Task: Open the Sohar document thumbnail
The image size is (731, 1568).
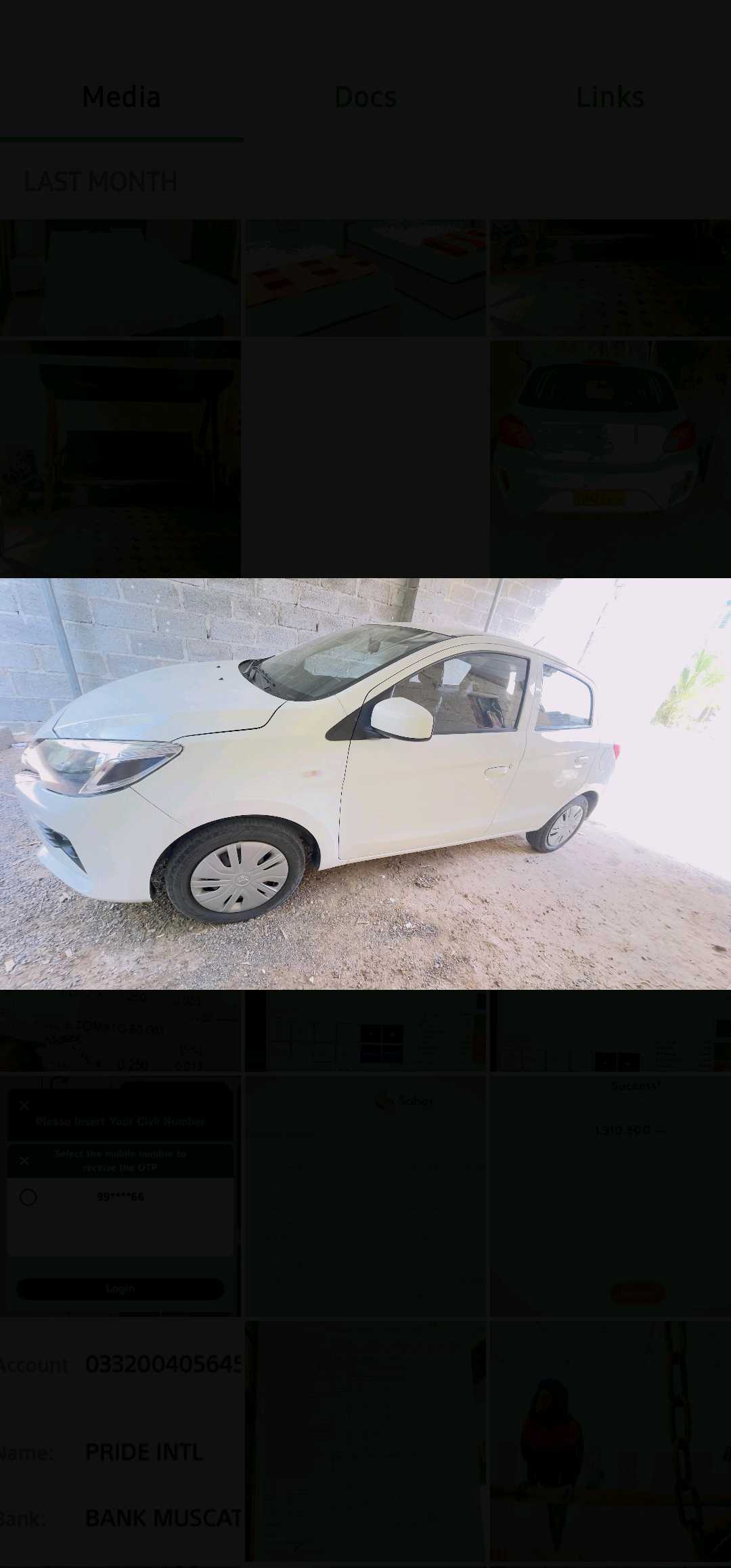Action: pyautogui.click(x=365, y=1196)
